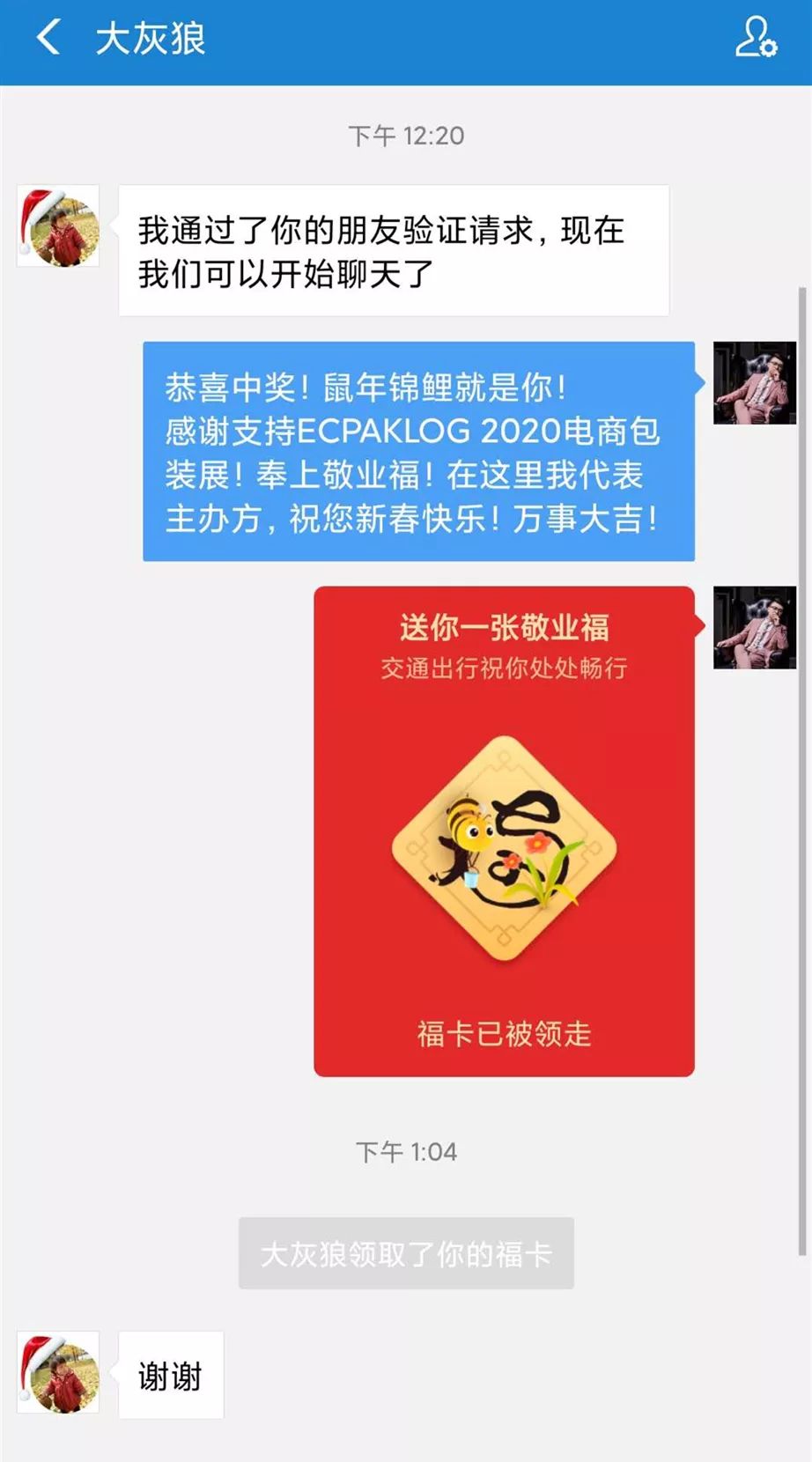Tap my avatar beside the 敬业福 card

coord(754,627)
